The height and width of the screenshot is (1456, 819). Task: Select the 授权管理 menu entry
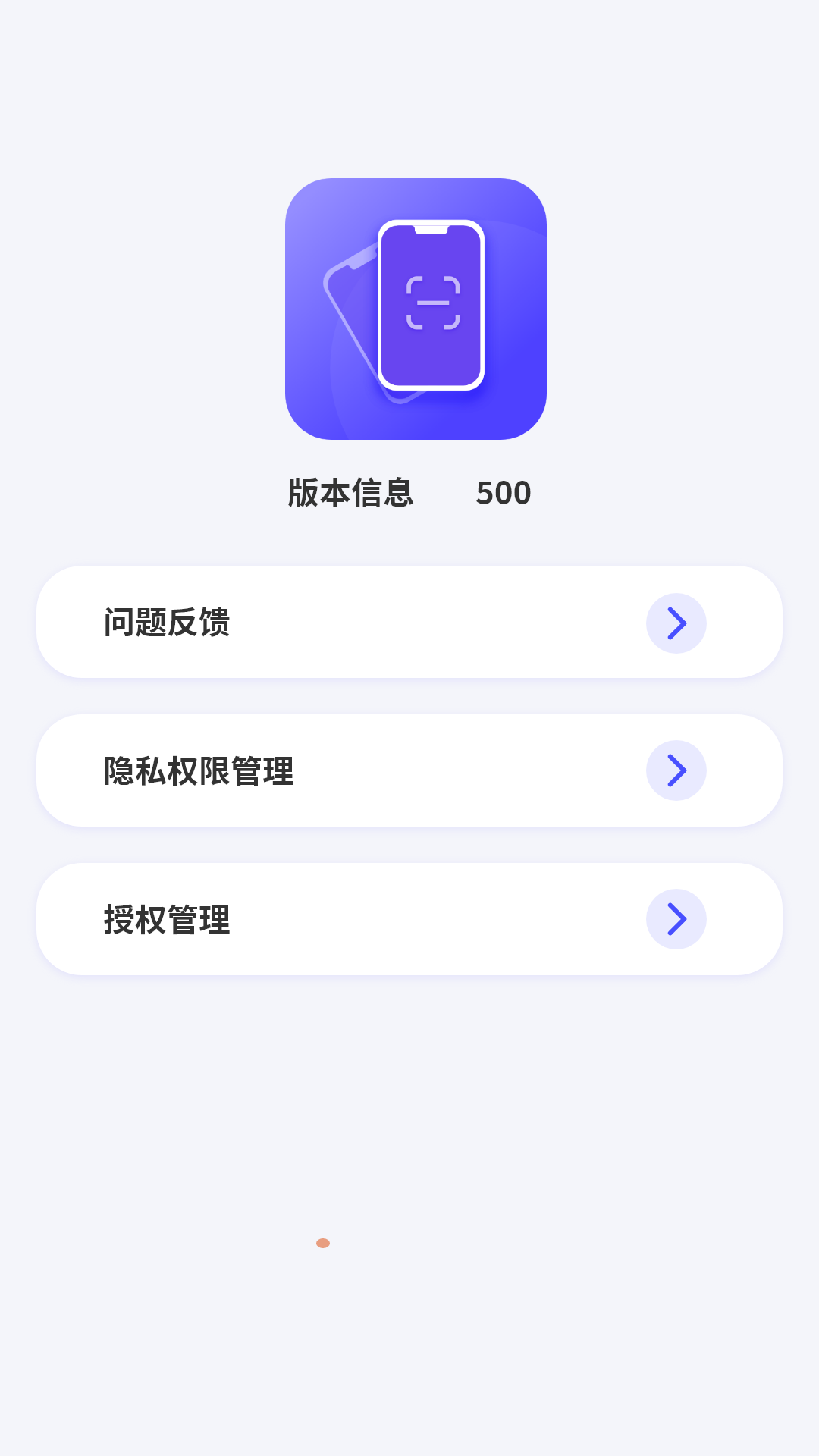[x=168, y=918]
